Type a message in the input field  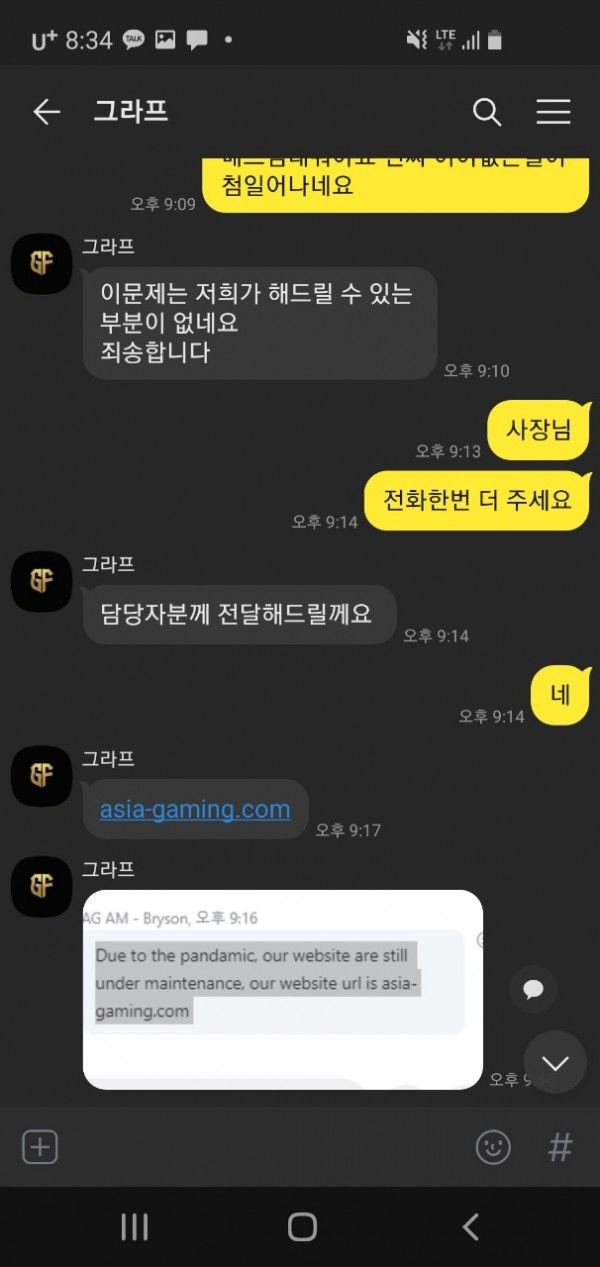point(266,1147)
